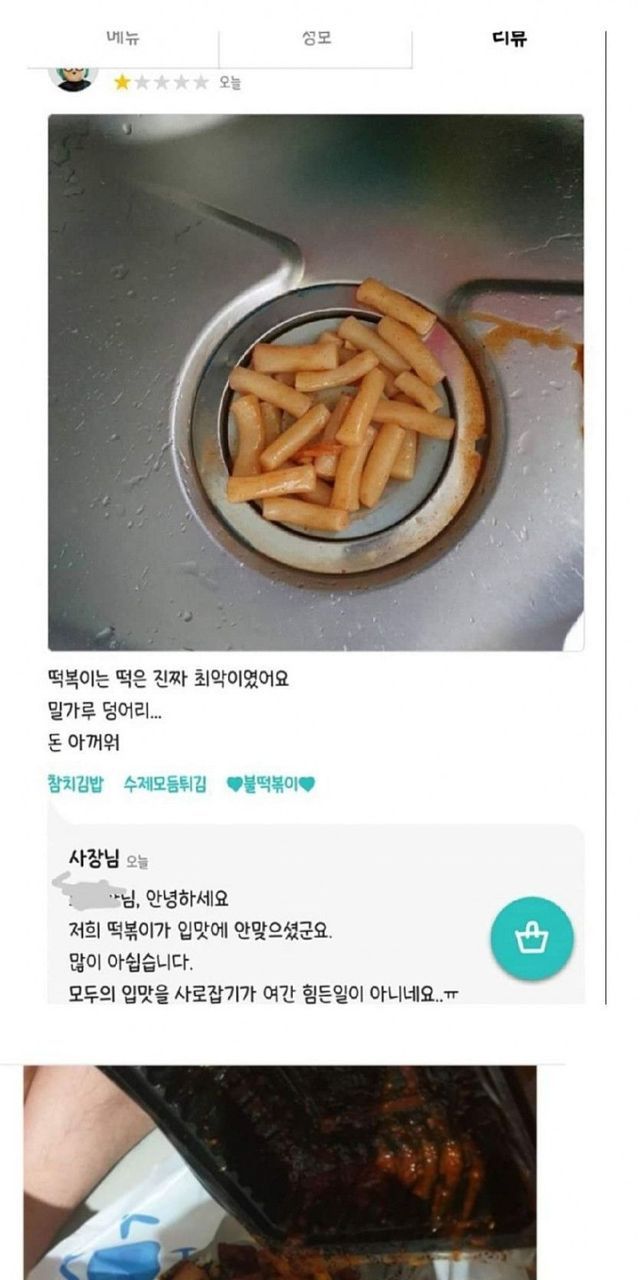Image resolution: width=640 pixels, height=1280 pixels.
Task: Open the 수제모듬튀김 menu tag
Action: pyautogui.click(x=165, y=784)
